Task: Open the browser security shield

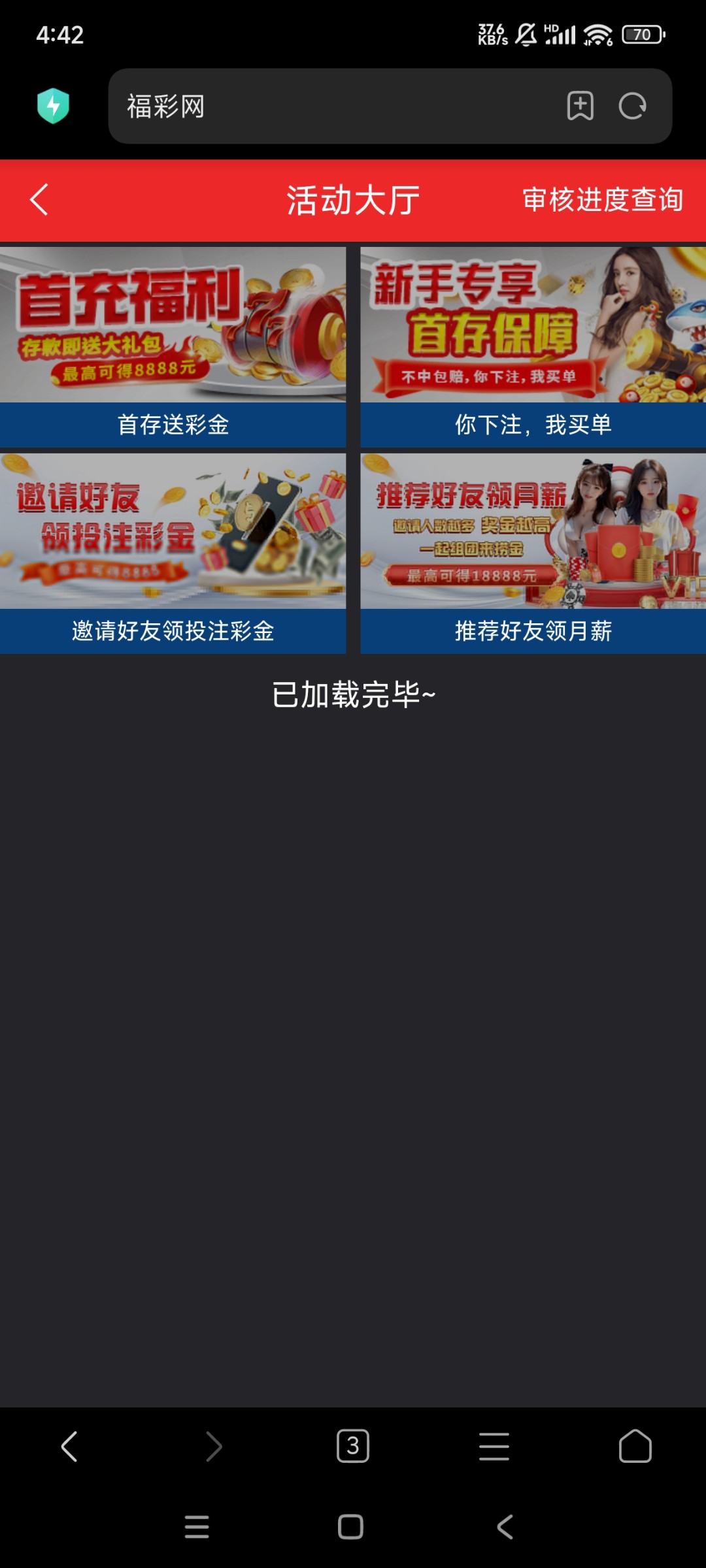Action: click(53, 106)
